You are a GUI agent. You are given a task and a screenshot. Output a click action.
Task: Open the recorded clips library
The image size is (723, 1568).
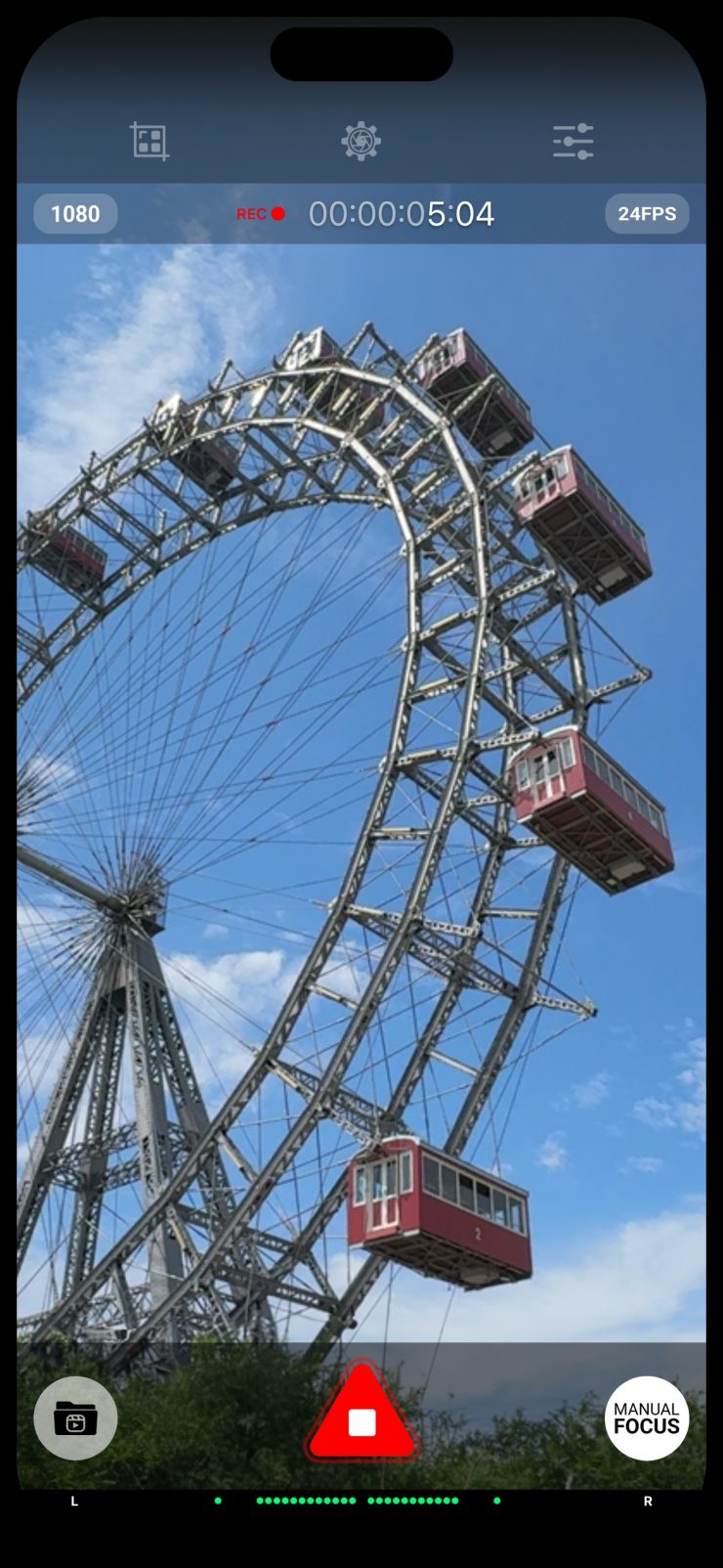(x=75, y=1418)
